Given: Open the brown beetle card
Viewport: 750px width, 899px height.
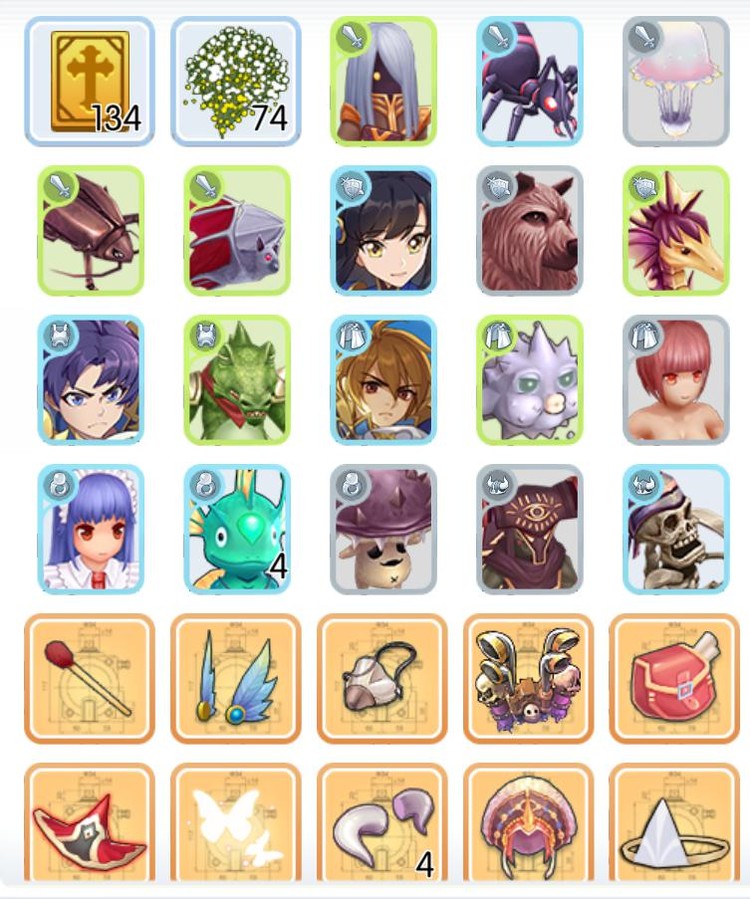Looking at the screenshot, I should [x=90, y=231].
